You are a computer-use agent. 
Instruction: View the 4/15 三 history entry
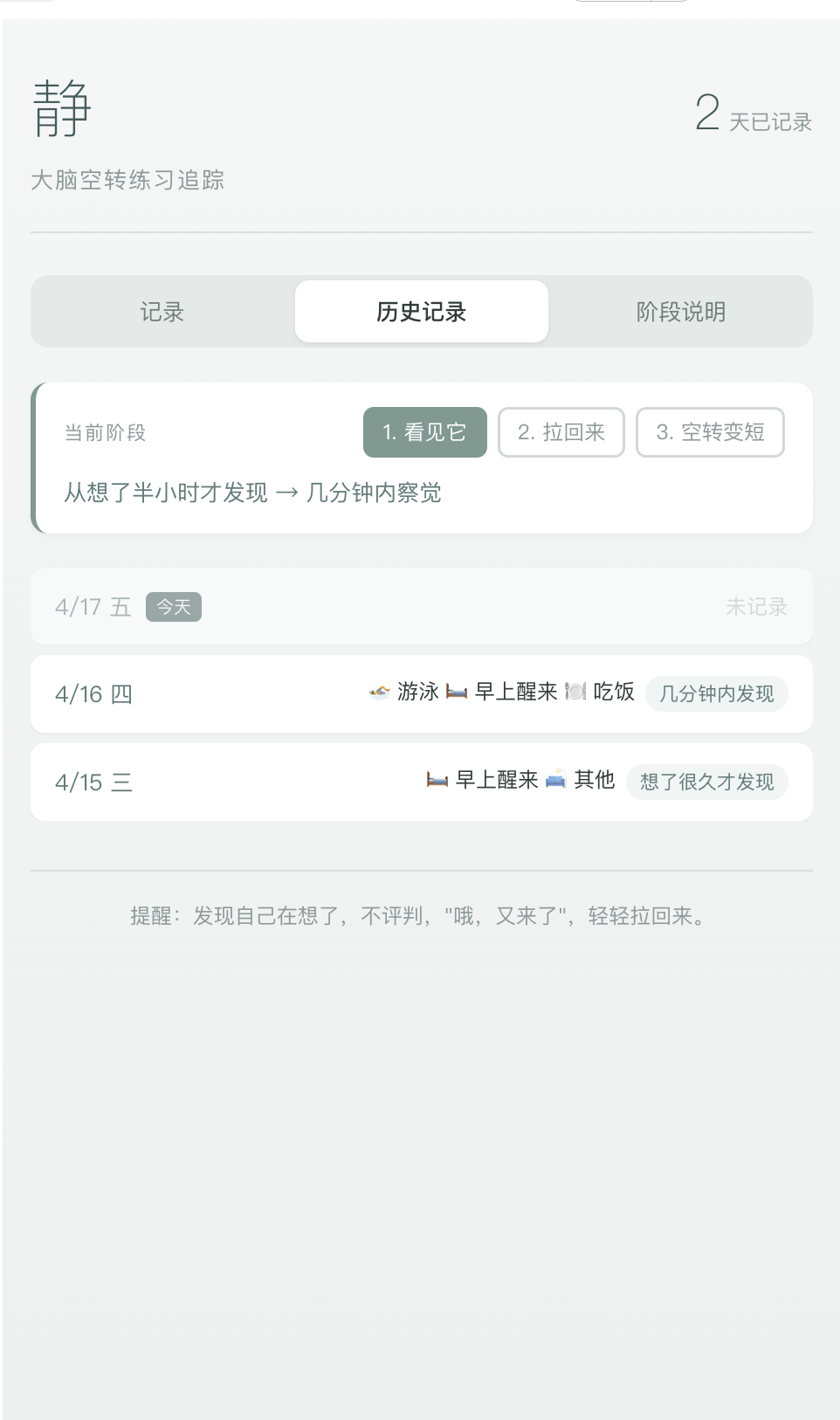coord(421,782)
